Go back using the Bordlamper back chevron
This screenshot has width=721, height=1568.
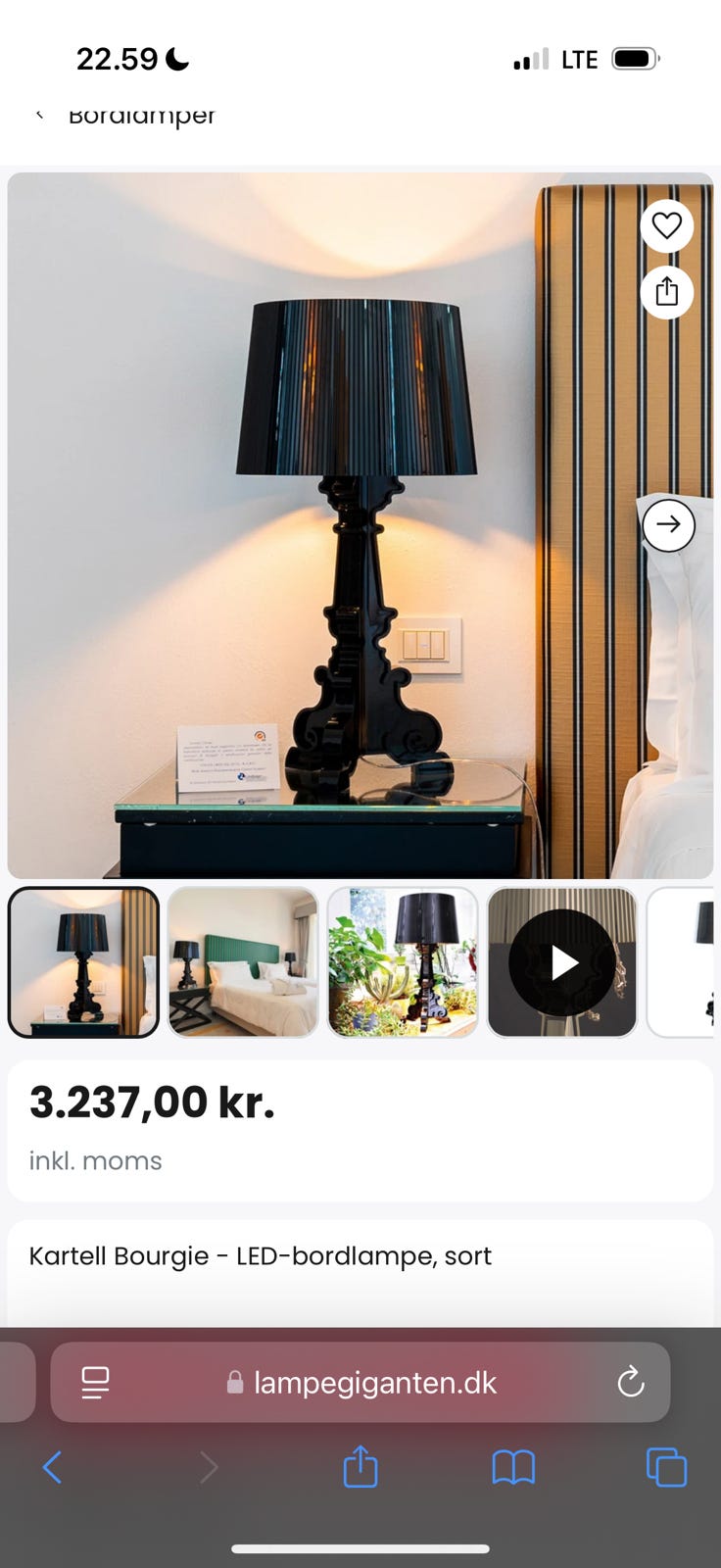[39, 115]
